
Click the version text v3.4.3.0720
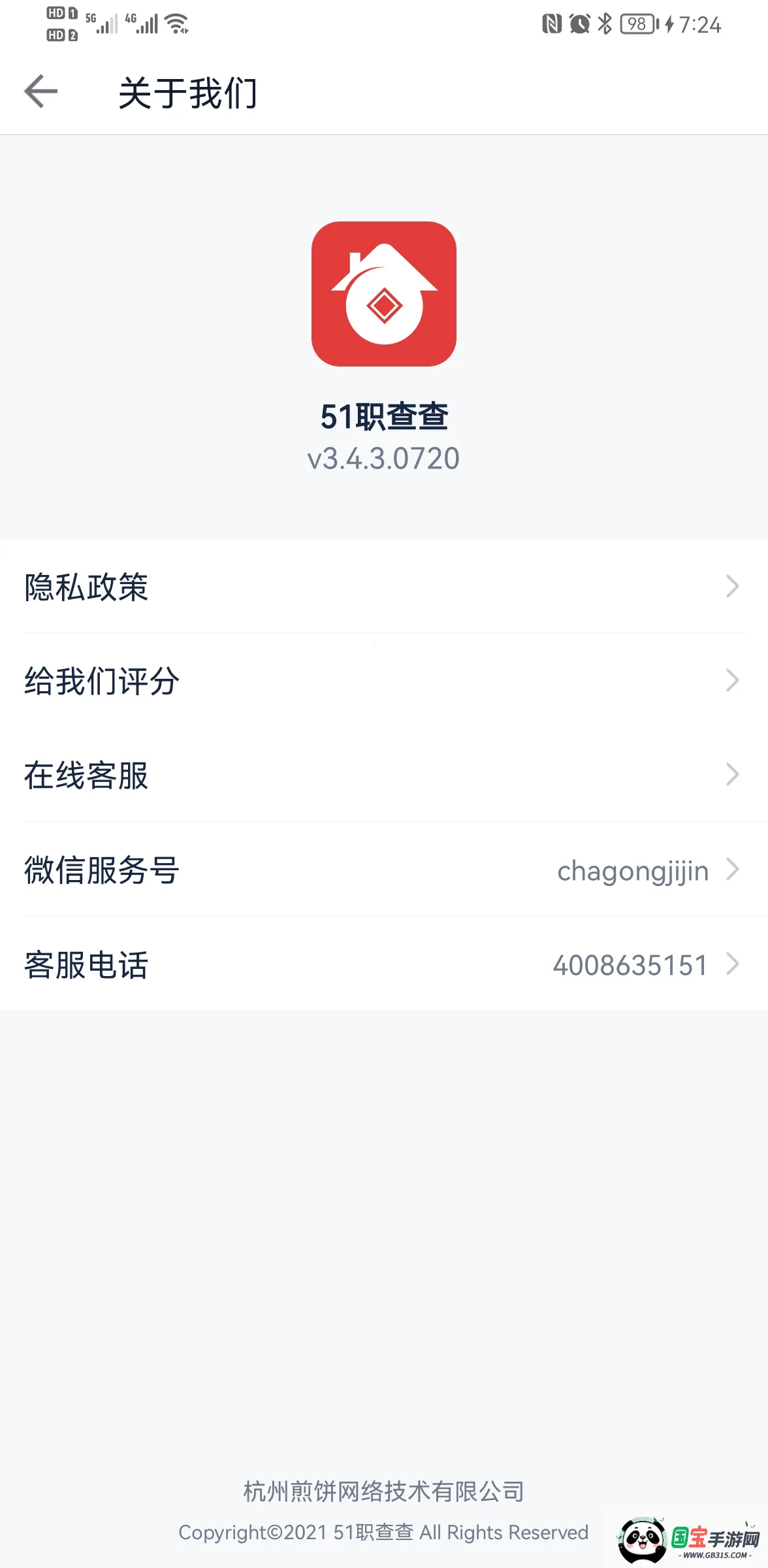pos(384,457)
